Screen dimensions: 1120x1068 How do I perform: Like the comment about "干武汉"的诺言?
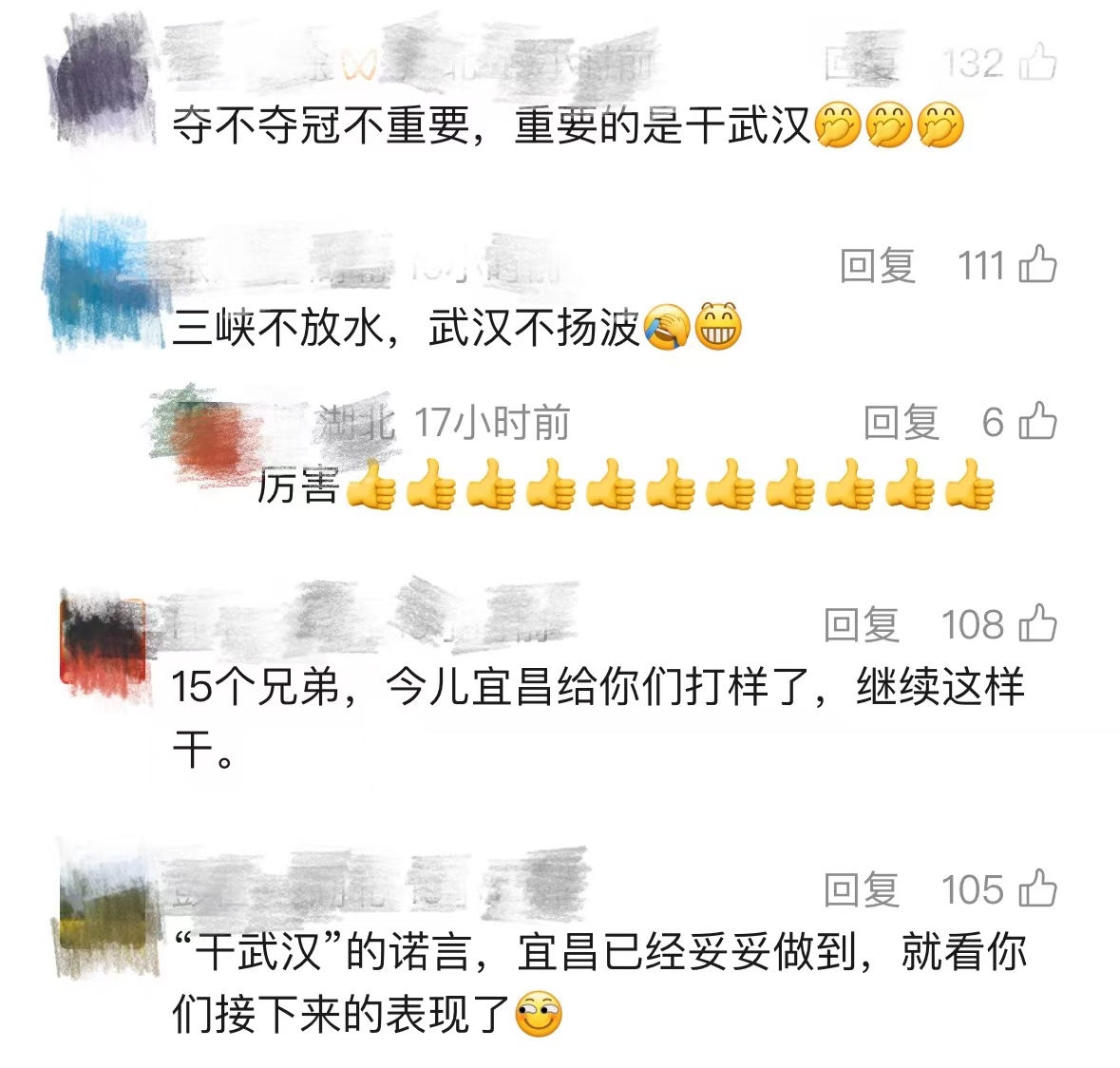pos(1037,888)
